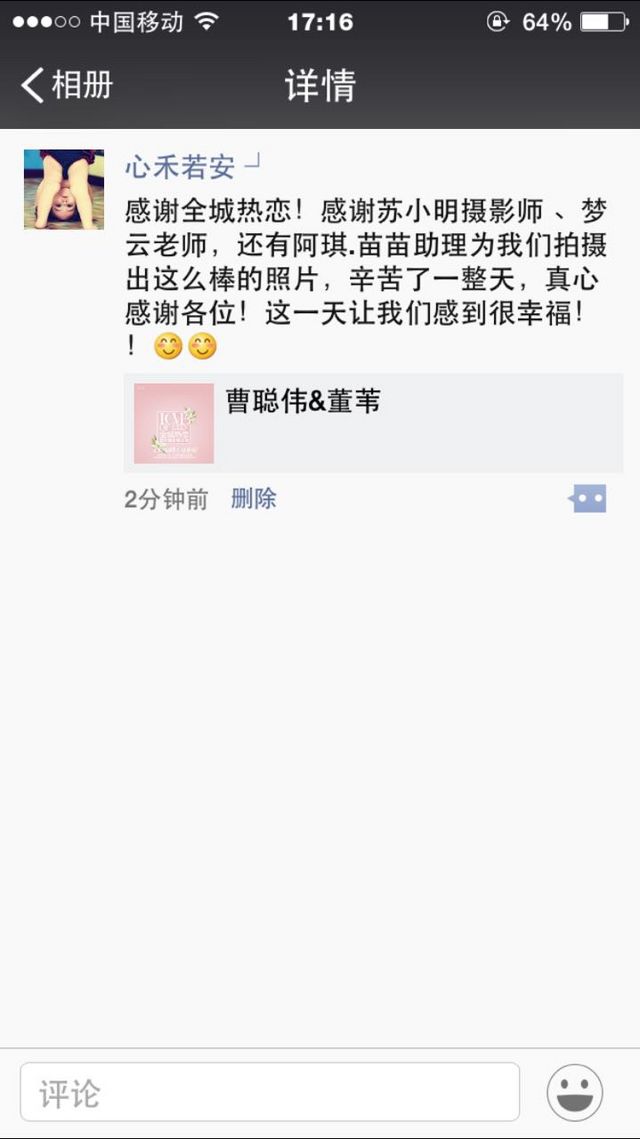Open 心禾若安's profile picture
This screenshot has height=1139, width=640.
click(x=64, y=189)
